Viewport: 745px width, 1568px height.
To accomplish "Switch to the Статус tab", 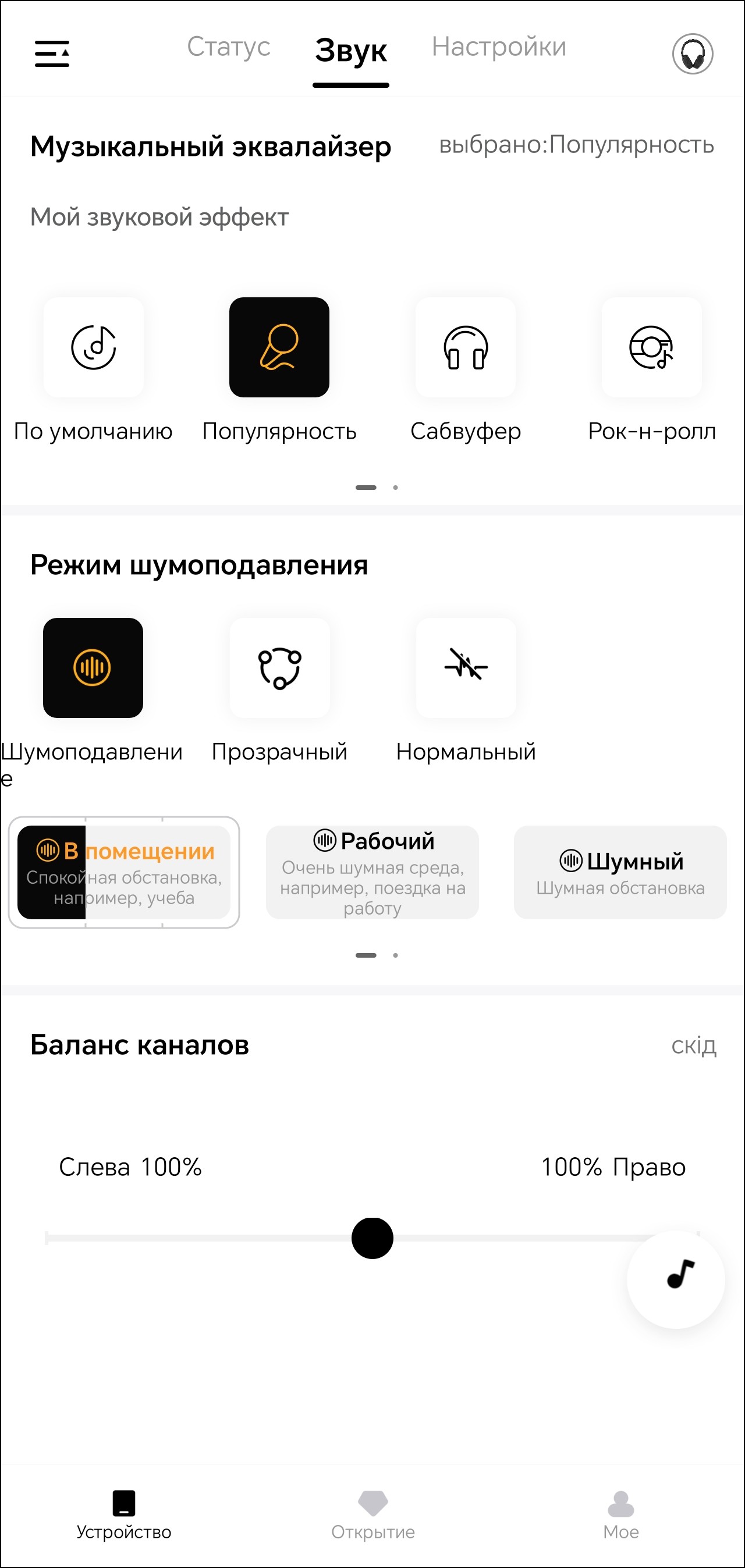I will pyautogui.click(x=228, y=48).
